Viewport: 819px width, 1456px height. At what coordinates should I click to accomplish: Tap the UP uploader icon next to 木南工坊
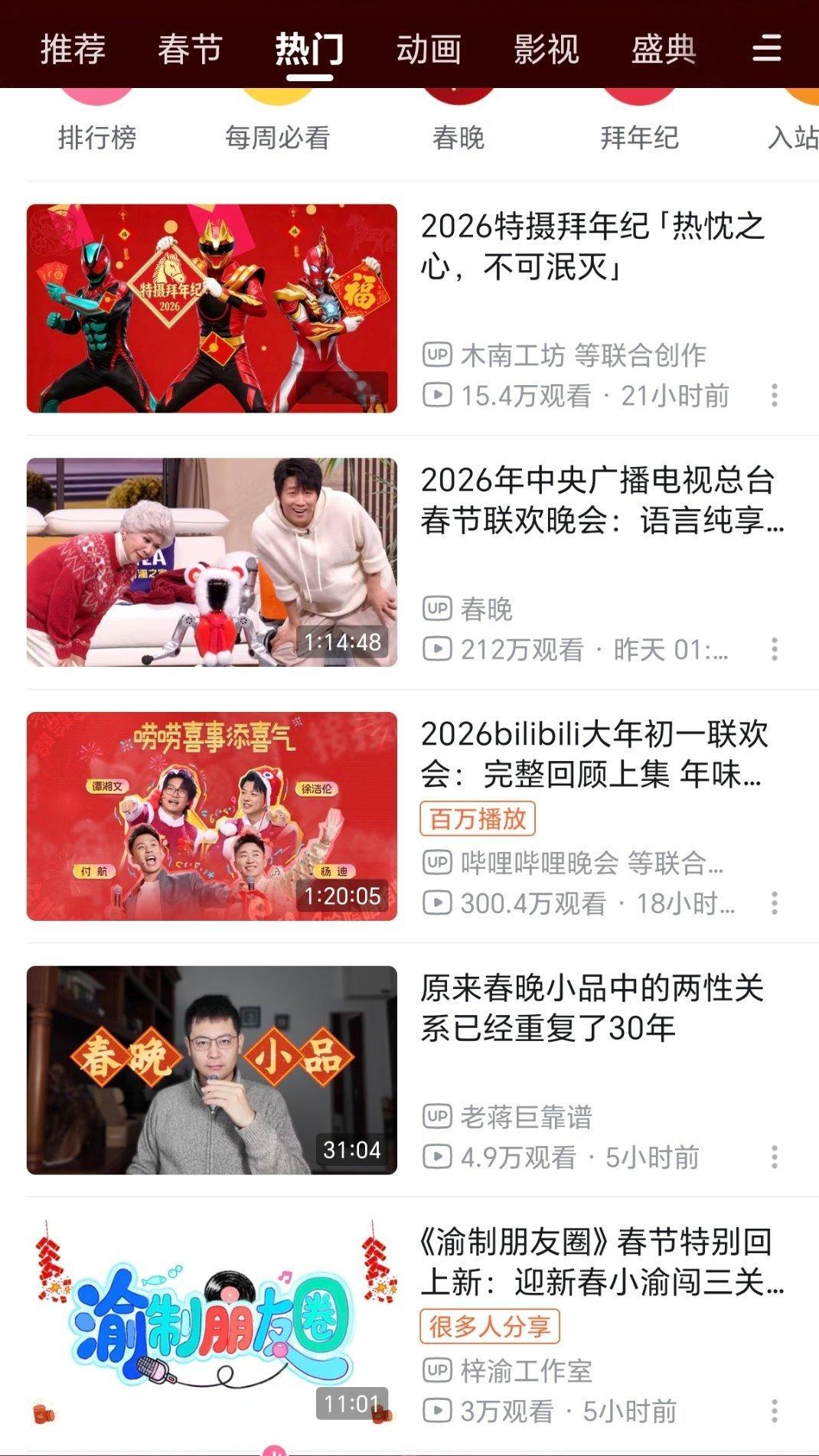[x=436, y=354]
